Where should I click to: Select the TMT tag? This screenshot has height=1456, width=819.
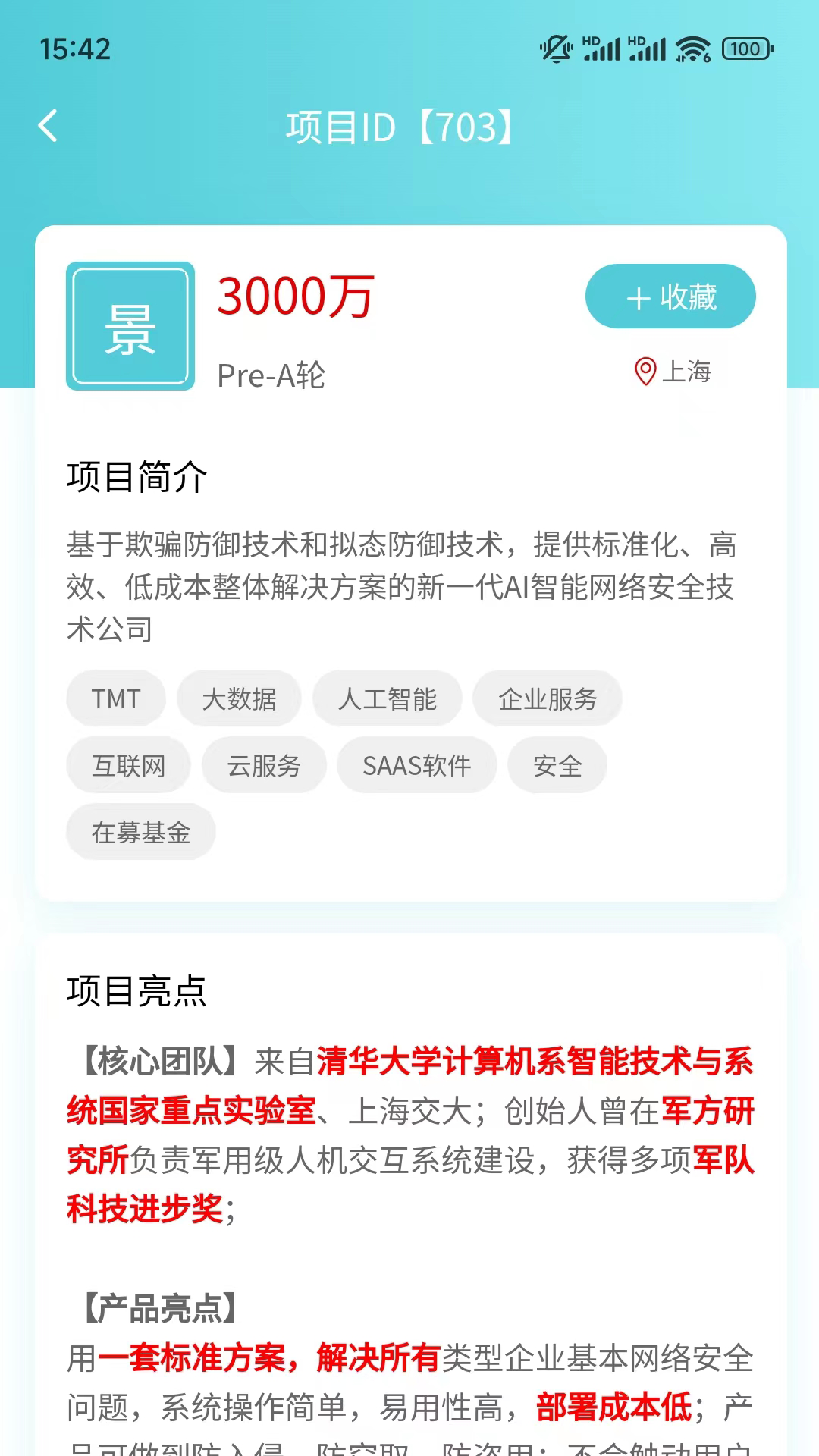tap(115, 698)
